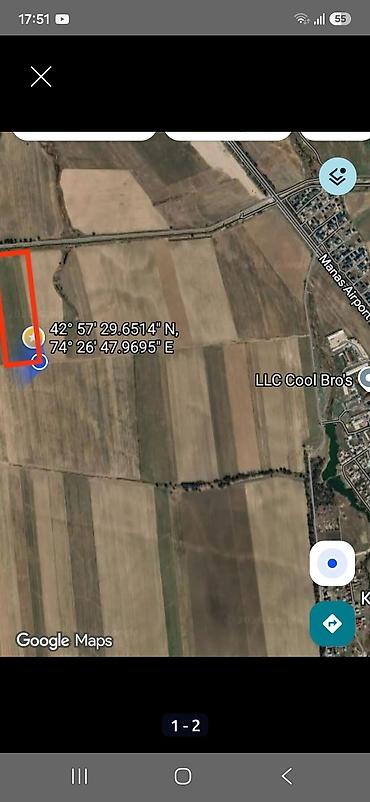Go back using the system back button

[287, 776]
